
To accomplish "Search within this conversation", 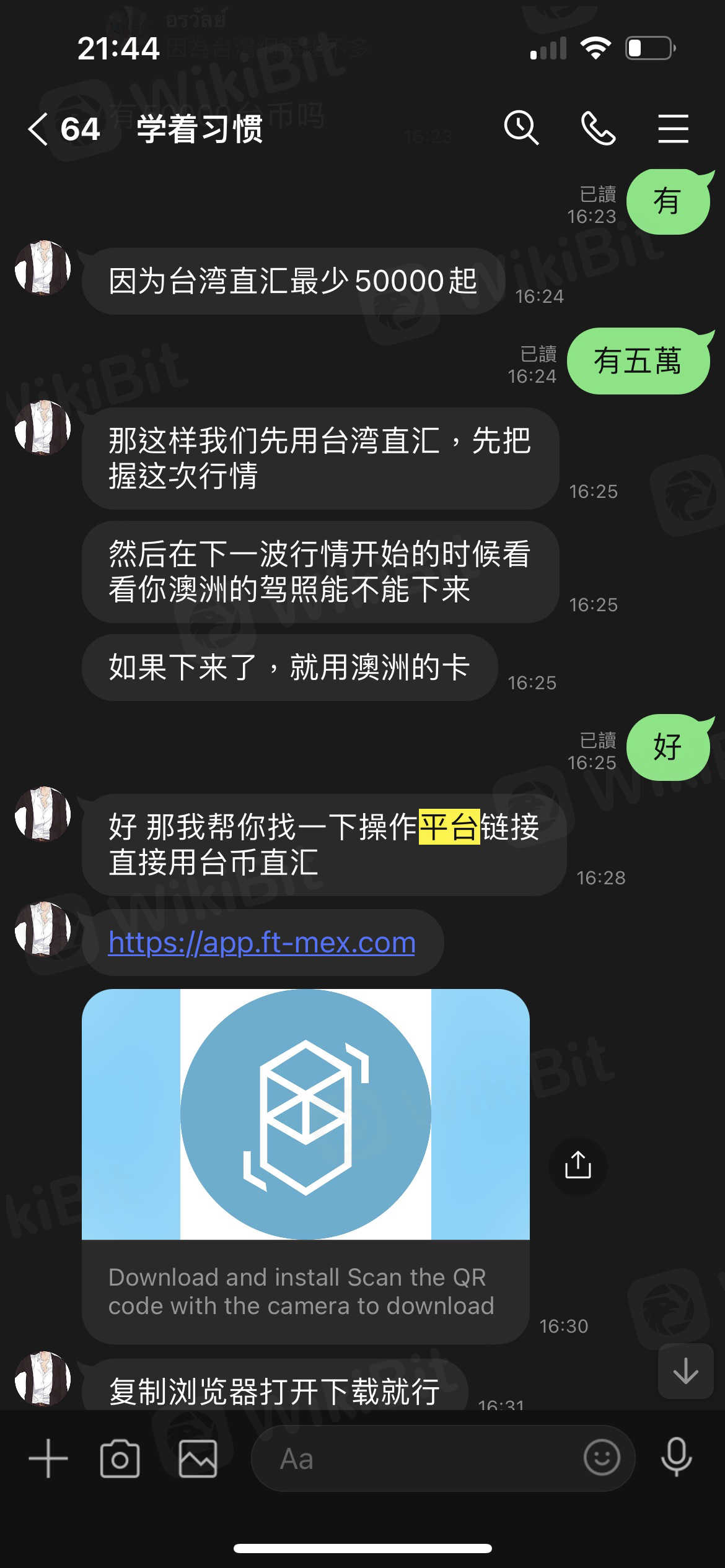I will (521, 128).
